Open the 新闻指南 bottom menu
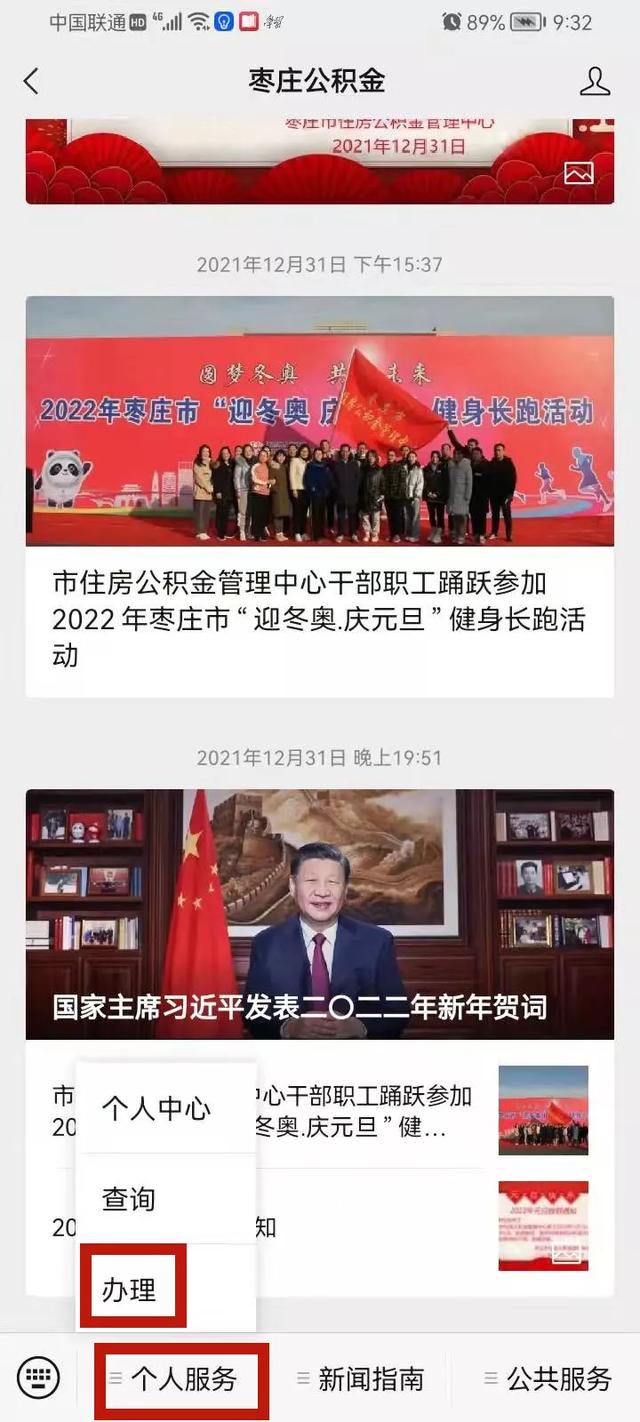Image resolution: width=640 pixels, height=1422 pixels. tap(370, 1380)
